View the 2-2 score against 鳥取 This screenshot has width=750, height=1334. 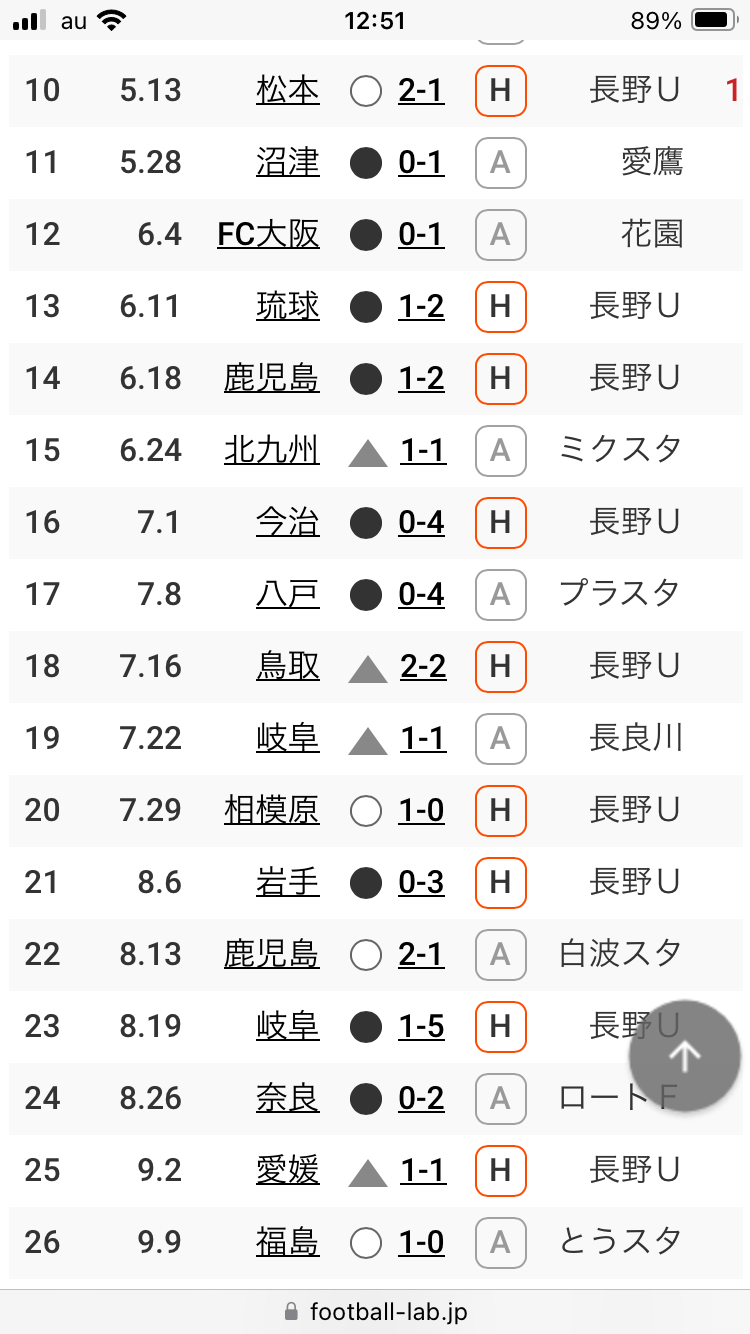(x=423, y=666)
